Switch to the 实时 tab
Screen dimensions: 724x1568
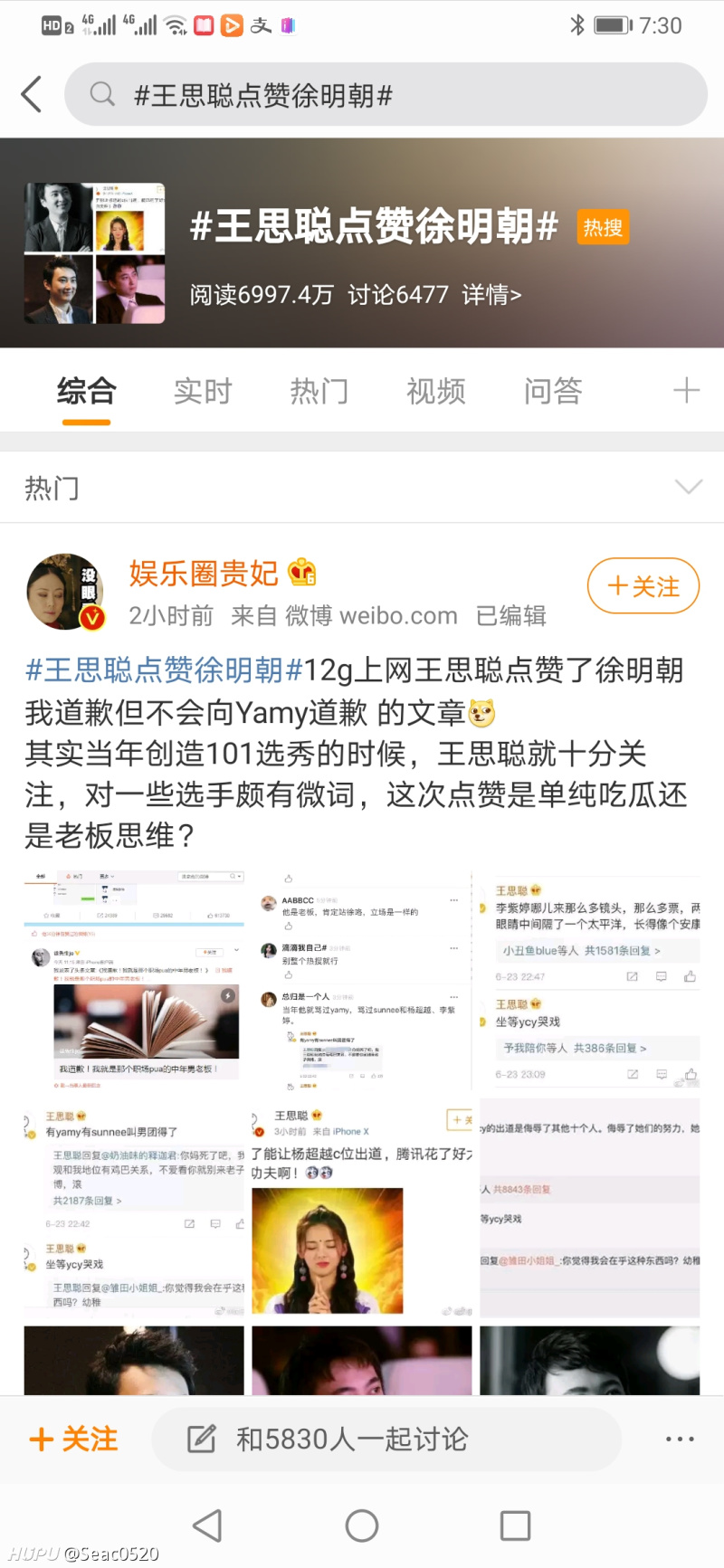(x=203, y=391)
